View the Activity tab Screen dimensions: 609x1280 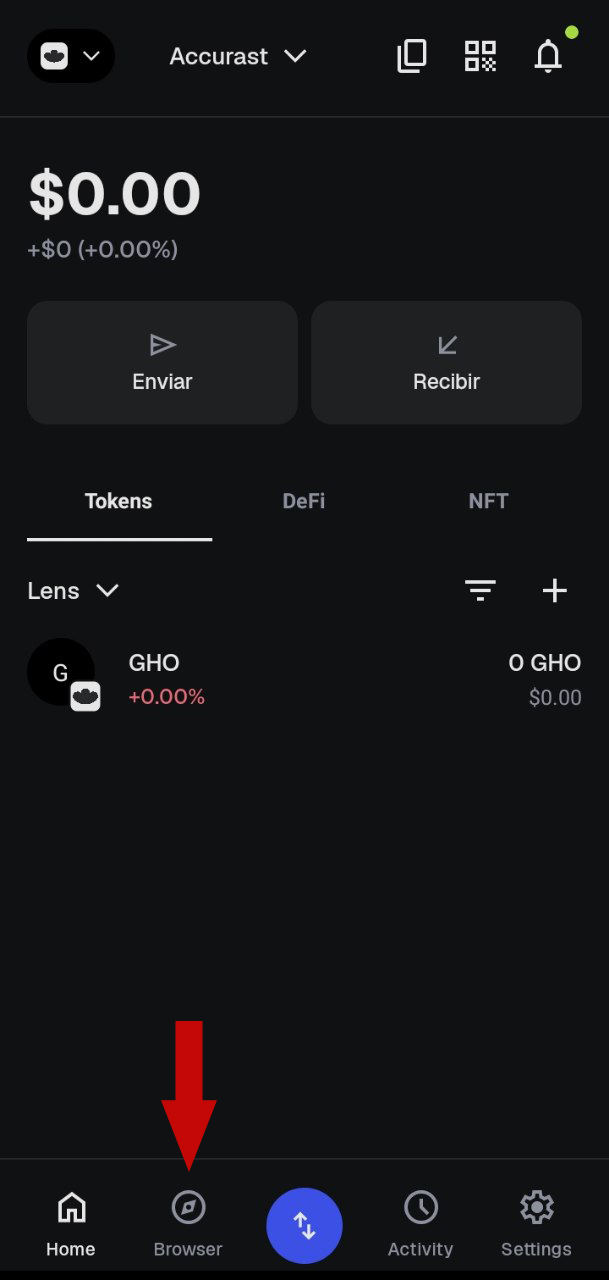pyautogui.click(x=420, y=1223)
